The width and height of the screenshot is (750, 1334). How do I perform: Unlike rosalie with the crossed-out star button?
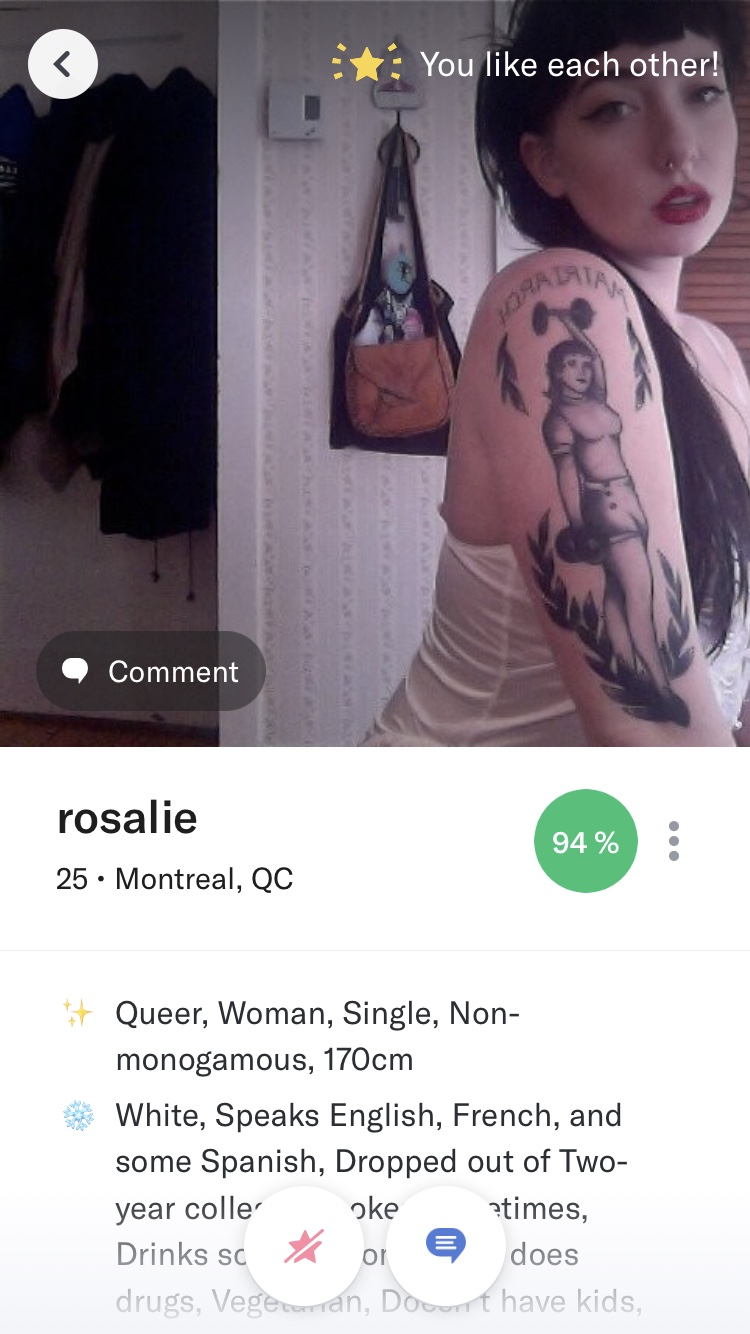pyautogui.click(x=304, y=1245)
